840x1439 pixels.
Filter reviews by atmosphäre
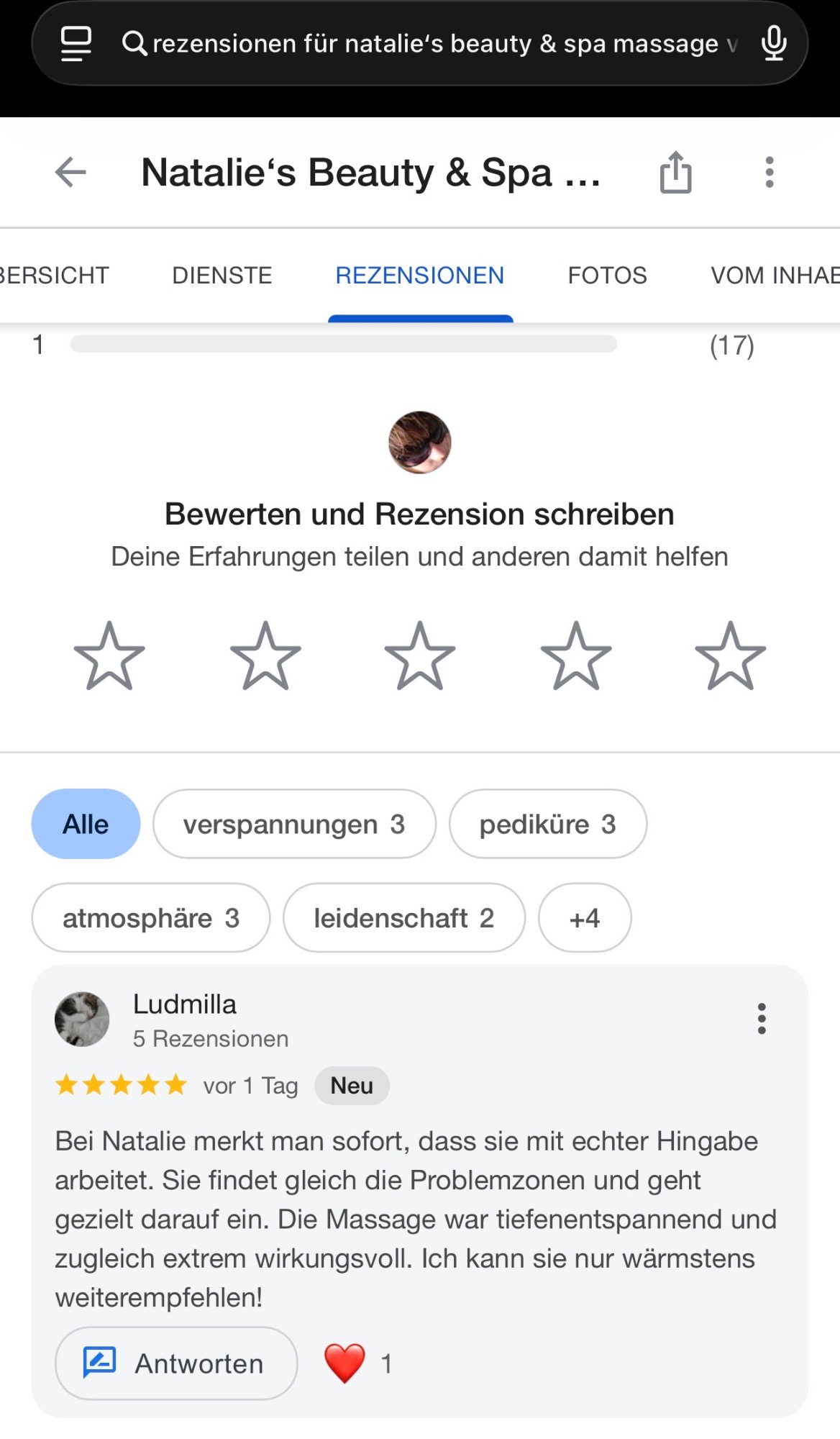click(151, 918)
